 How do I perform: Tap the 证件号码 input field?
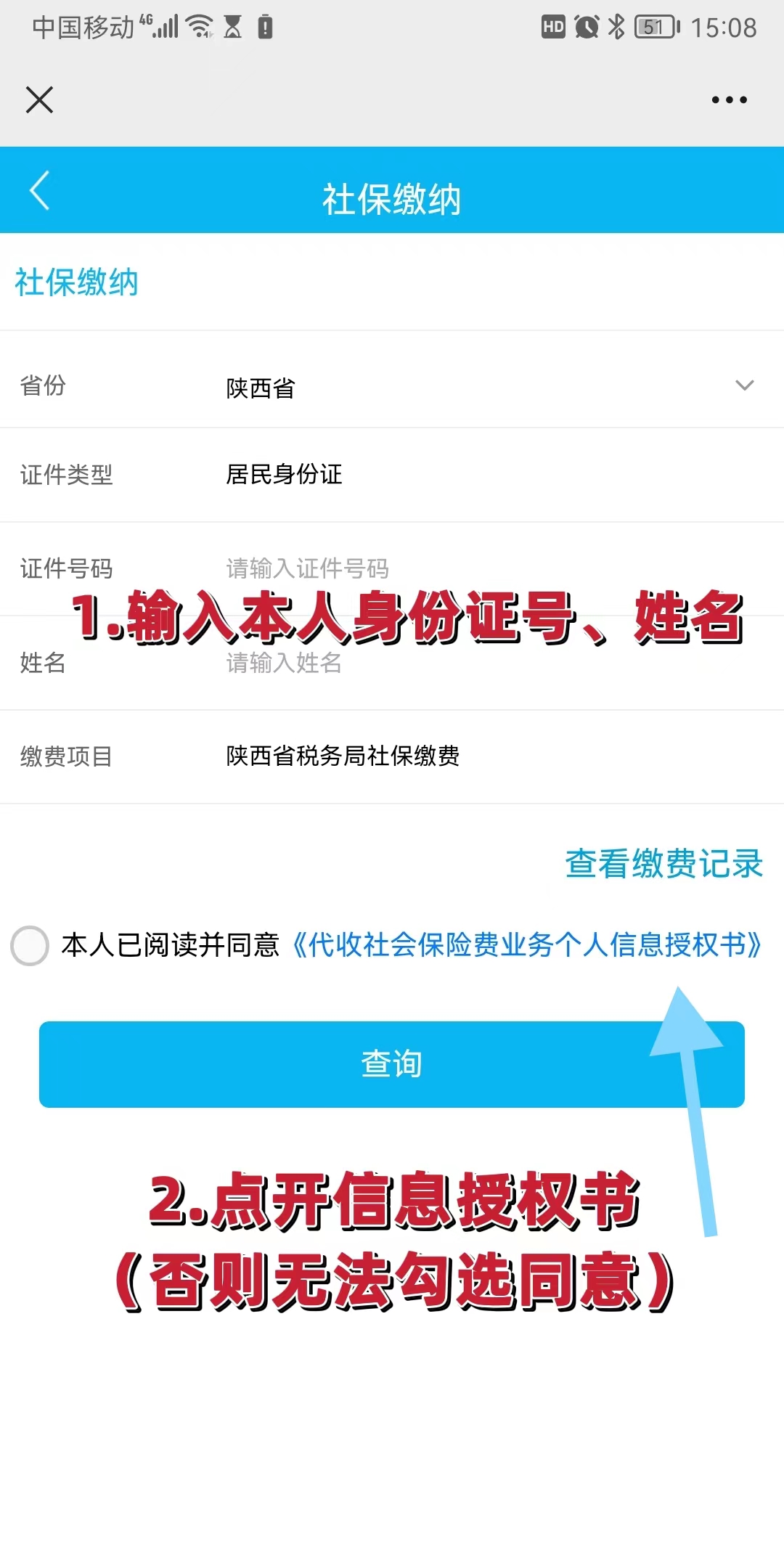436,568
